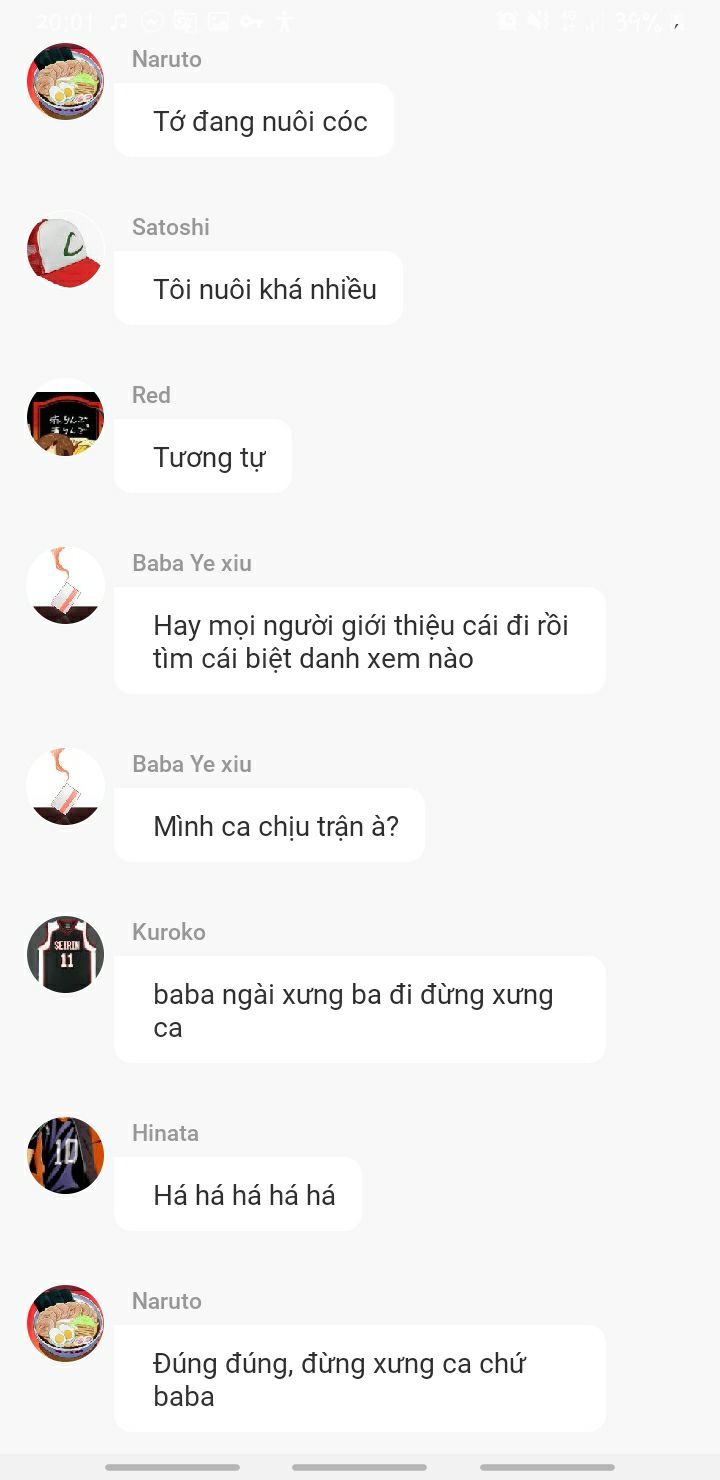View Kuroko's profile via avatar
Screen dimensions: 720x1480
[65, 954]
